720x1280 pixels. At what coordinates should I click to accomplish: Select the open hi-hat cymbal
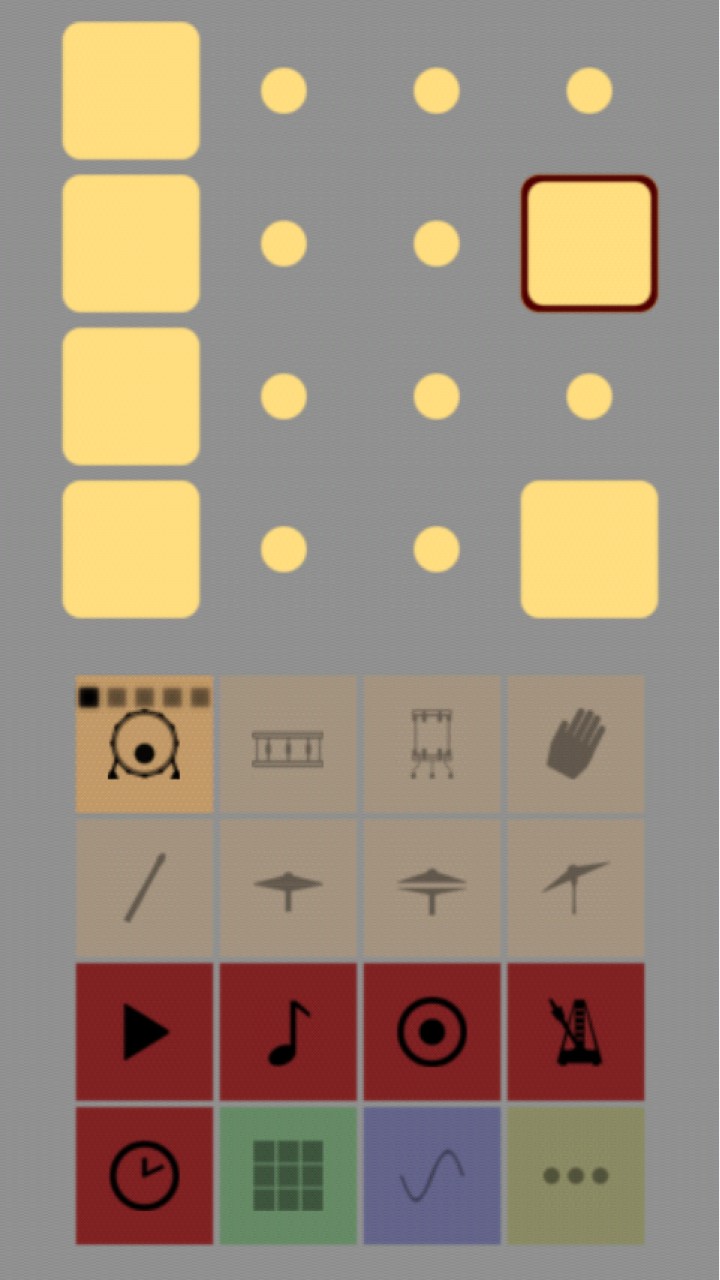click(432, 887)
